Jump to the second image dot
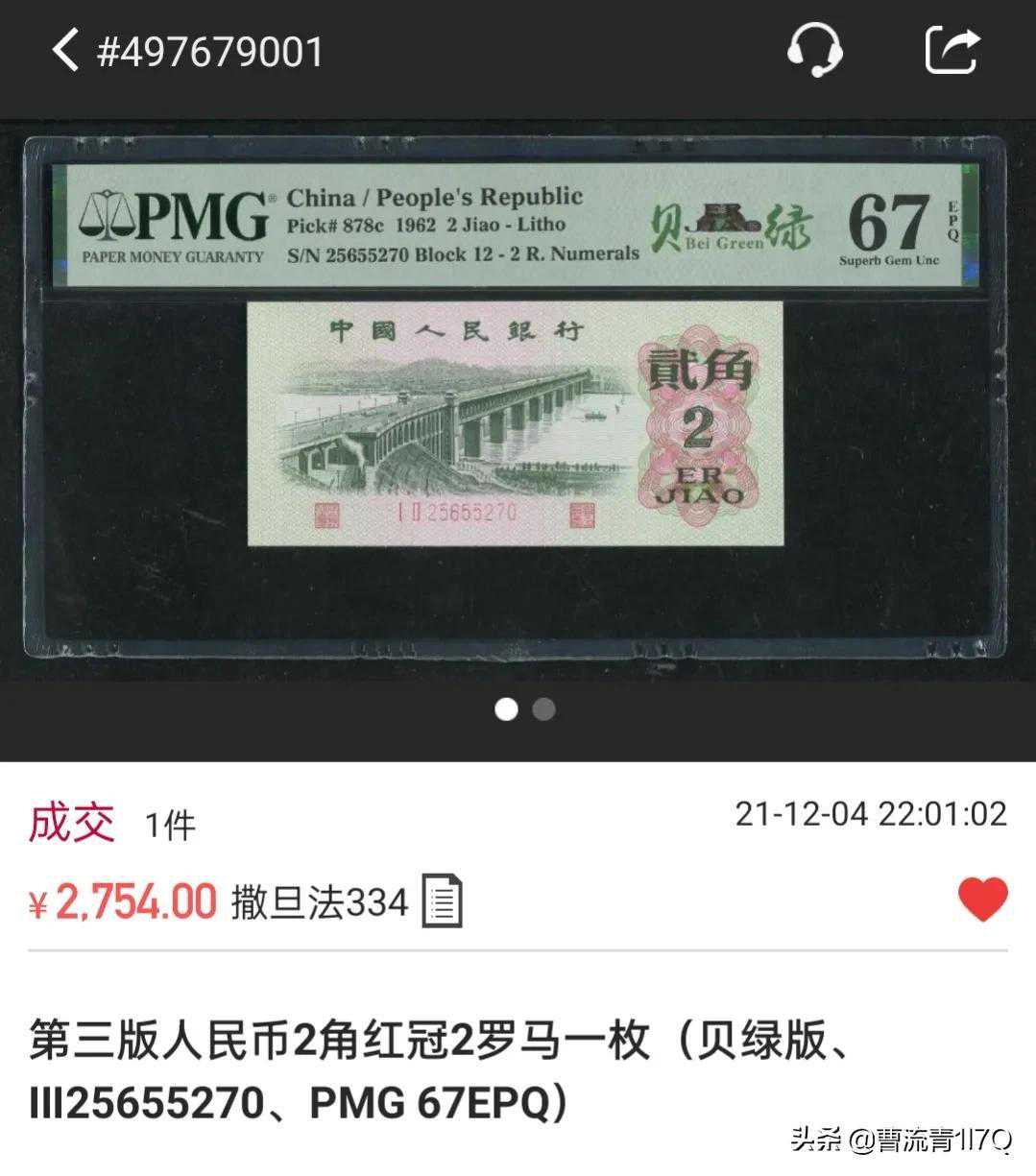The width and height of the screenshot is (1036, 1176). [543, 709]
